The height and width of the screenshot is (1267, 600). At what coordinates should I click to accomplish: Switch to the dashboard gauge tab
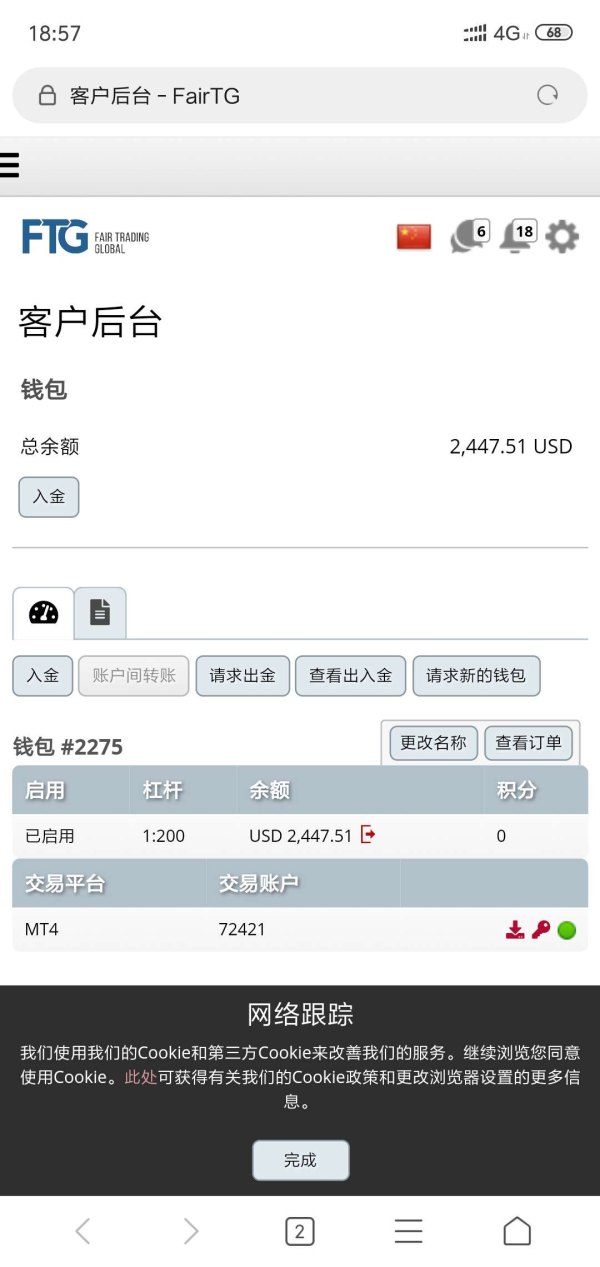click(43, 613)
